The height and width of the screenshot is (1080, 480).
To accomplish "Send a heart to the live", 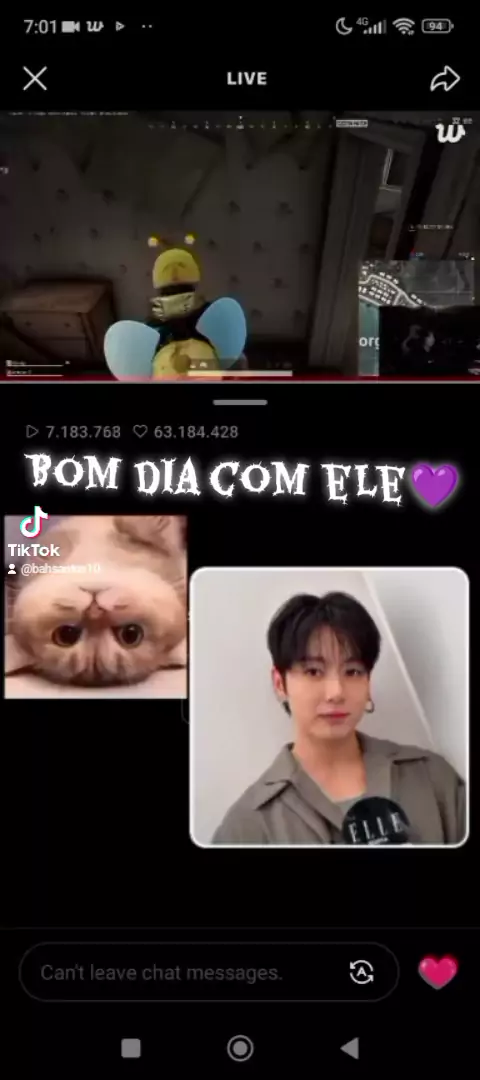I will tap(438, 972).
